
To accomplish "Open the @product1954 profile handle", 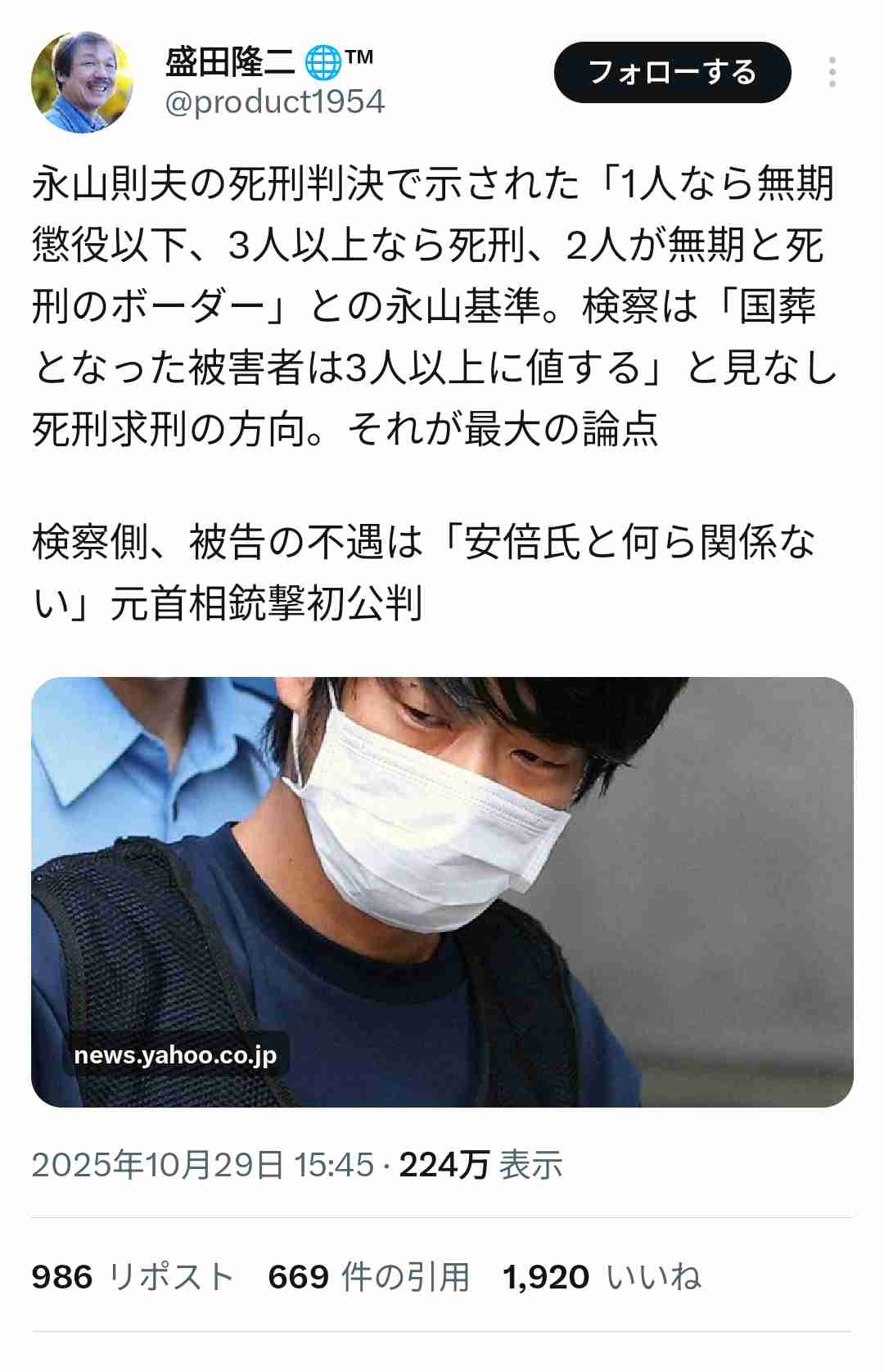I will coord(275,102).
